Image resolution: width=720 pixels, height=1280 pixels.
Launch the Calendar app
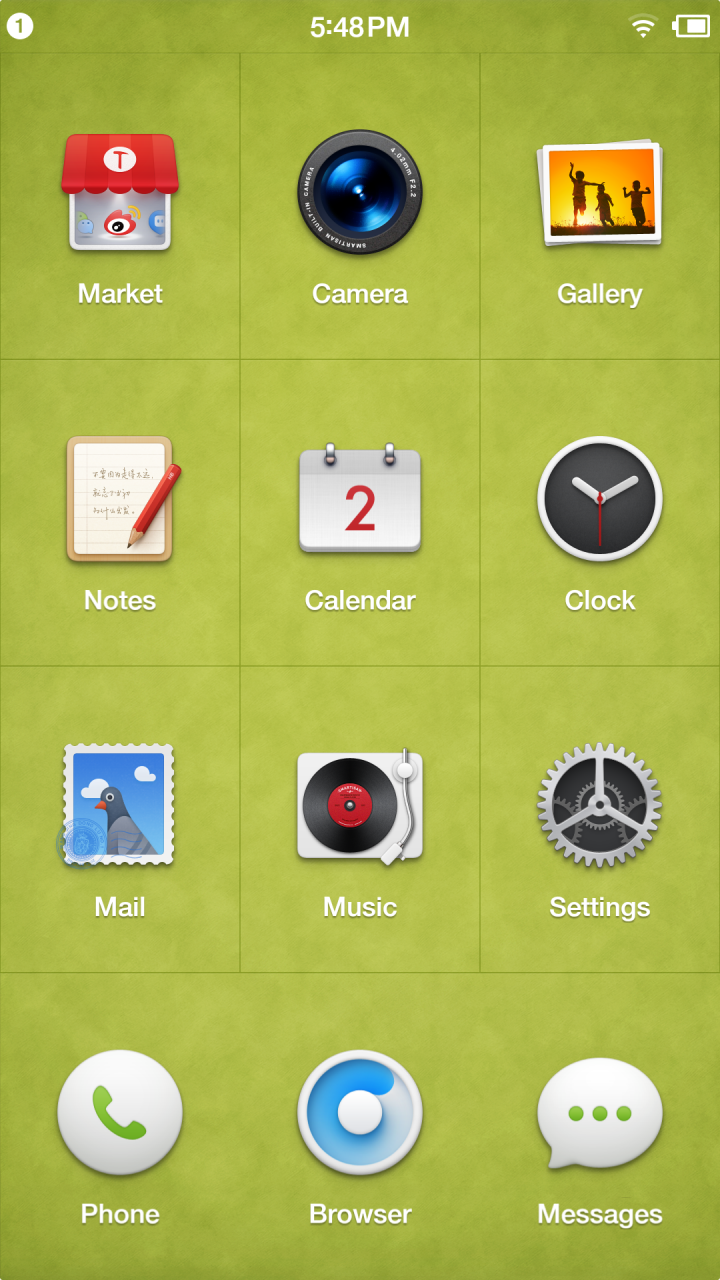coord(360,499)
